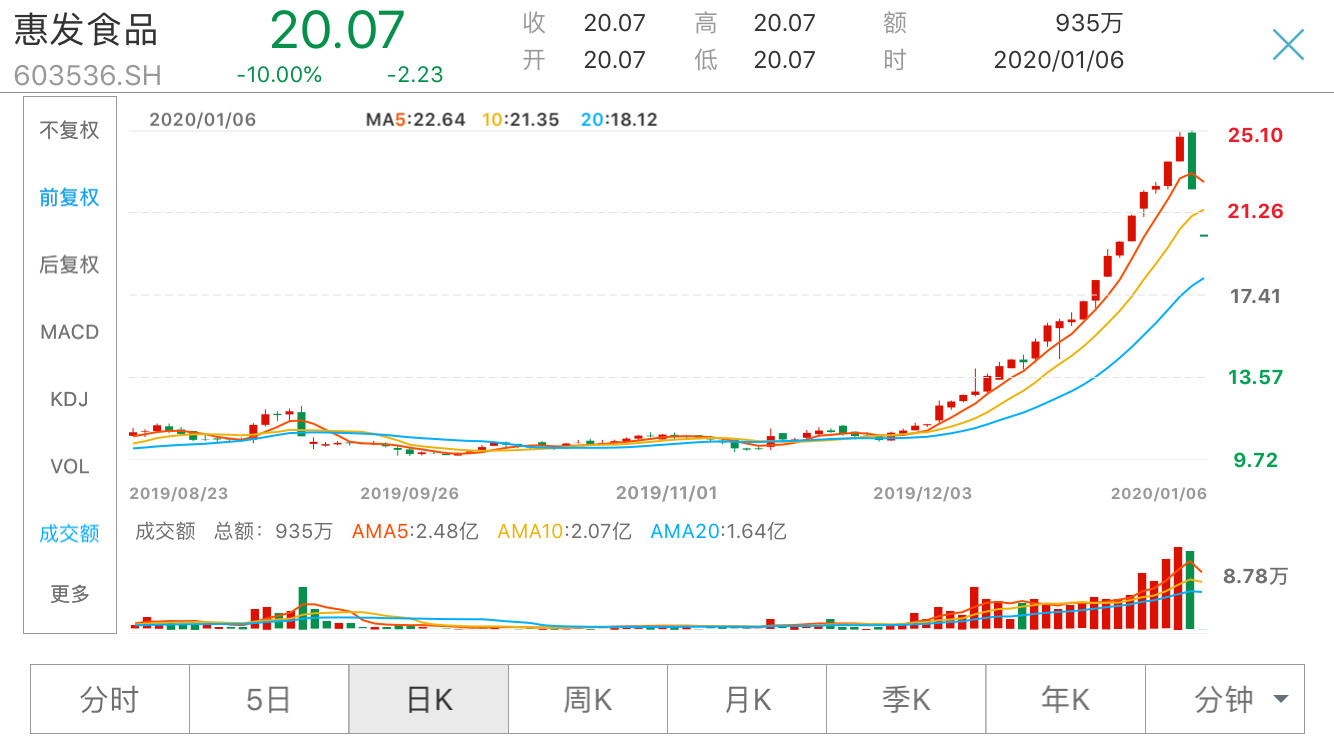This screenshot has height=750, width=1334.
Task: Select the 成交额 indicator
Action: [x=70, y=533]
